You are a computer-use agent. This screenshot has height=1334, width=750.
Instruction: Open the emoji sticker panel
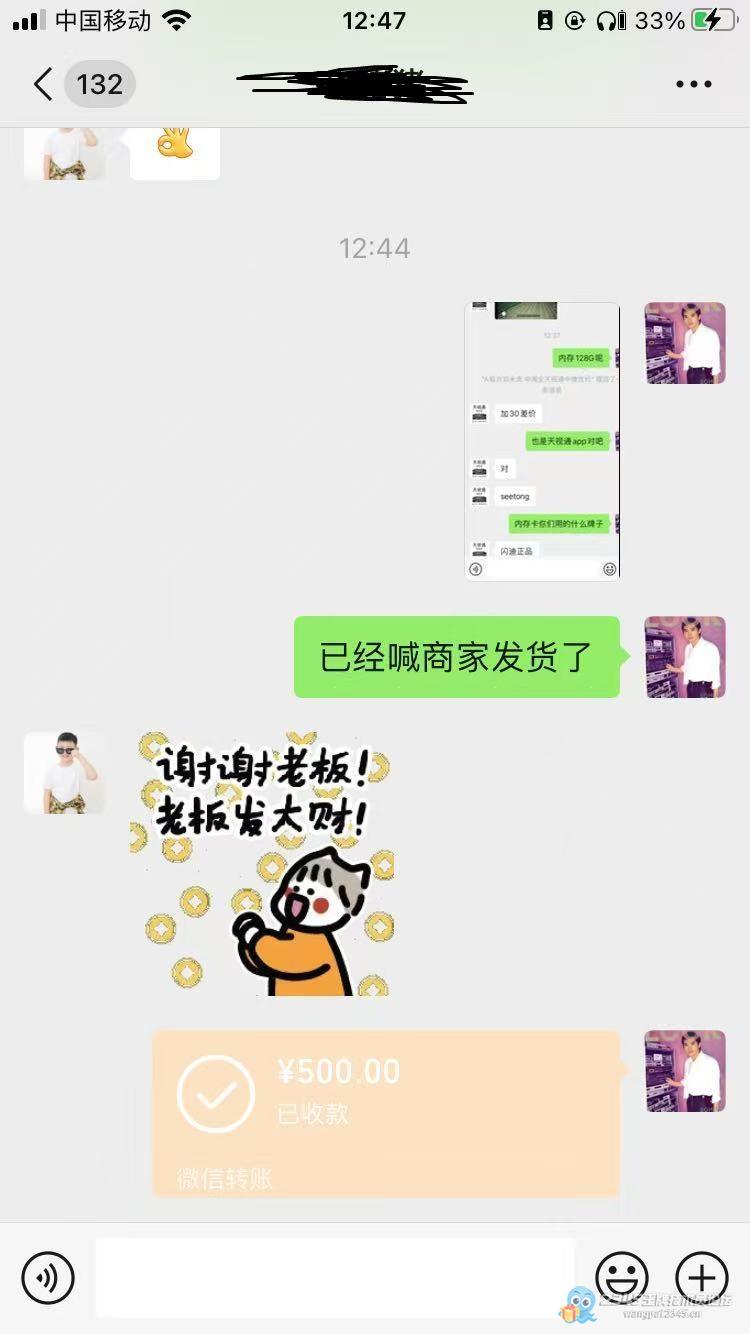(x=621, y=1277)
